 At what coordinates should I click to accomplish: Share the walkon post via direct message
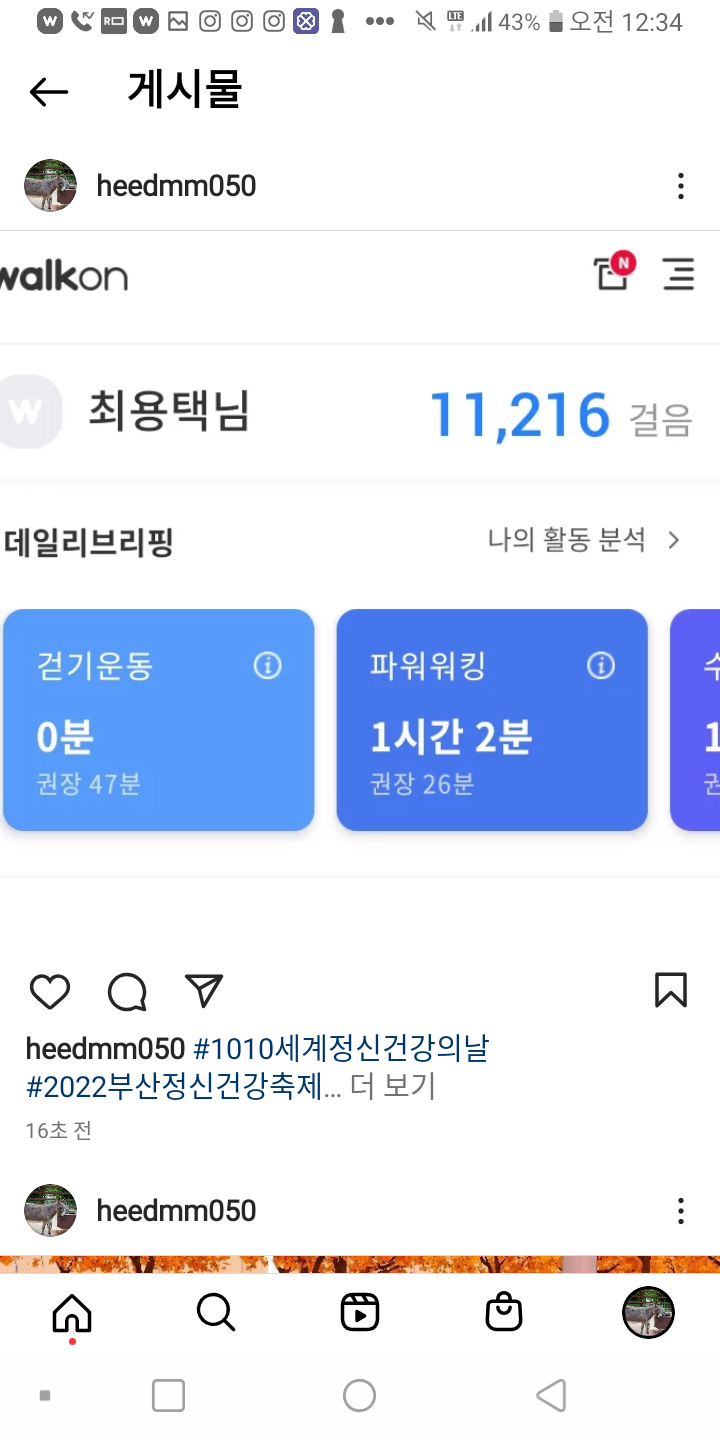[x=204, y=990]
